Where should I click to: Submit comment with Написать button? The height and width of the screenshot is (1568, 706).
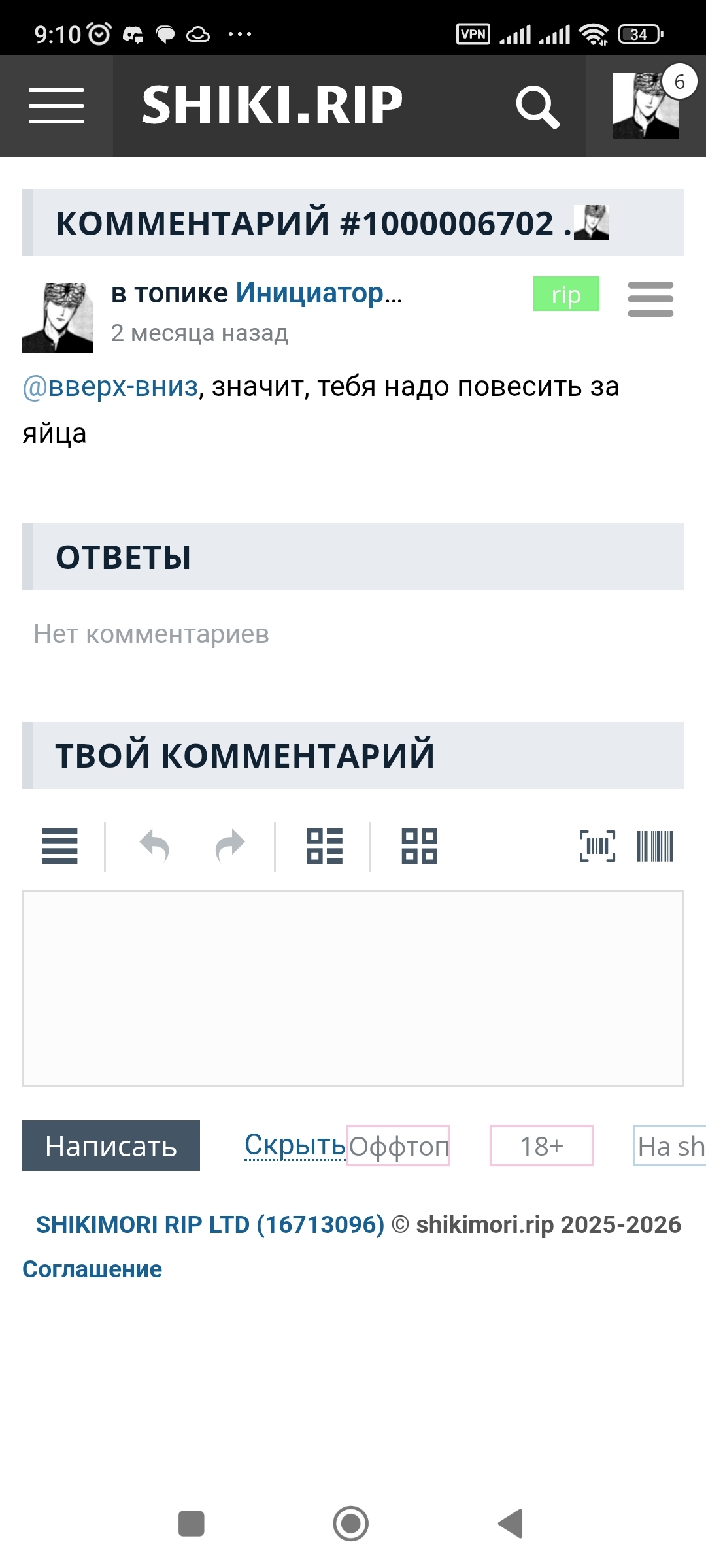pyautogui.click(x=111, y=1146)
